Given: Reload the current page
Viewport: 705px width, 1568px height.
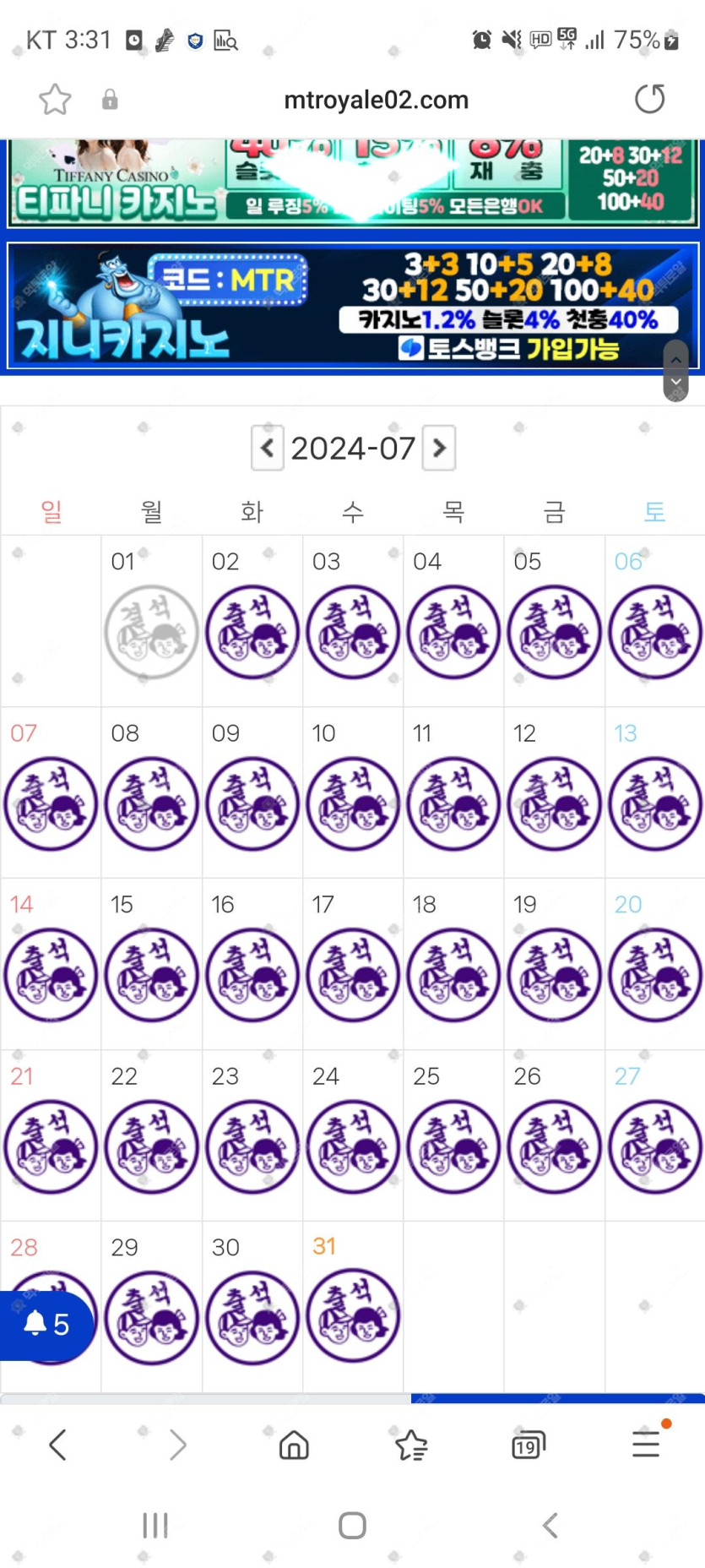Looking at the screenshot, I should coord(649,99).
